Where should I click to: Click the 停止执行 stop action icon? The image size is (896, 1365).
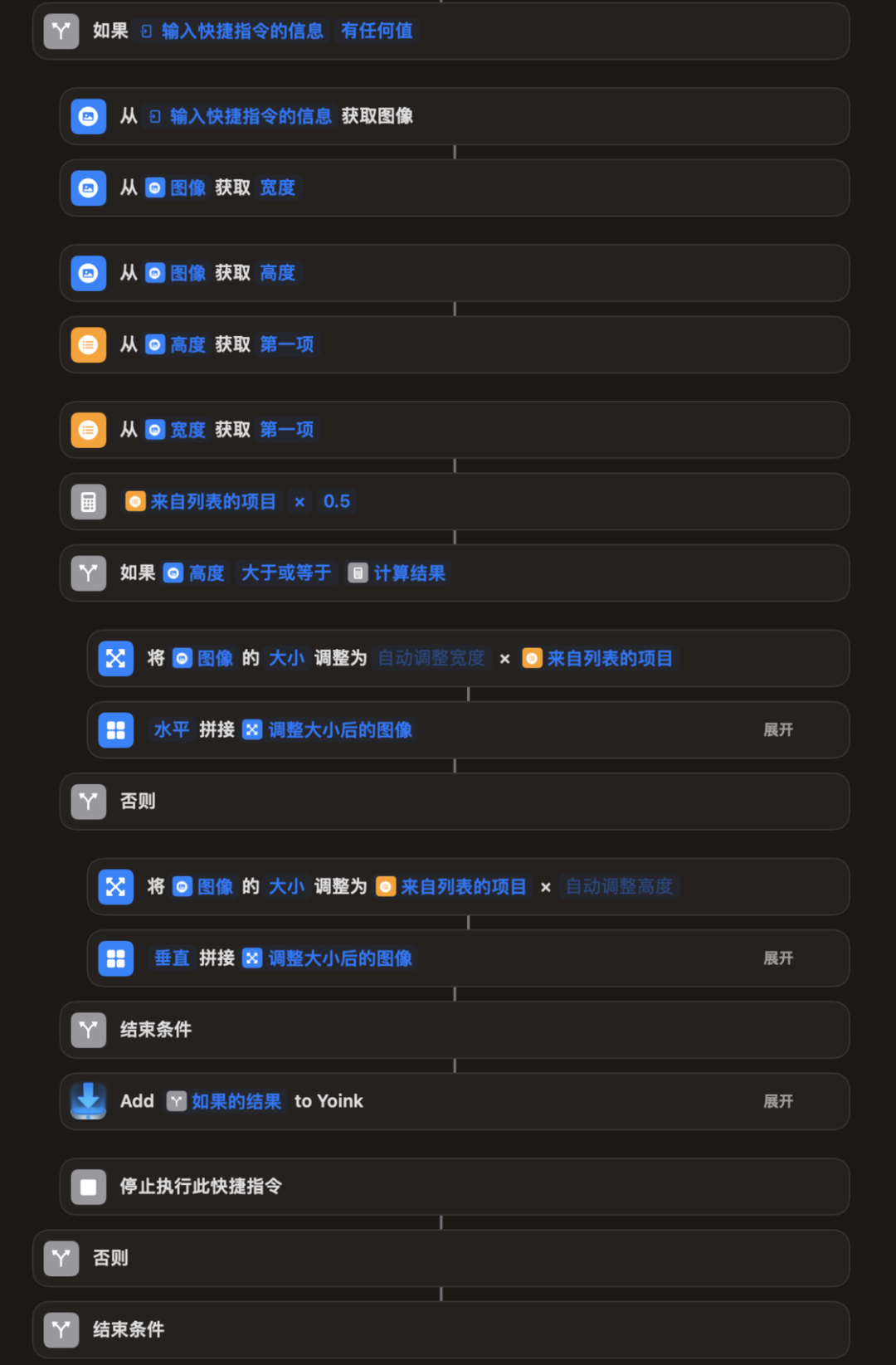pyautogui.click(x=88, y=1187)
